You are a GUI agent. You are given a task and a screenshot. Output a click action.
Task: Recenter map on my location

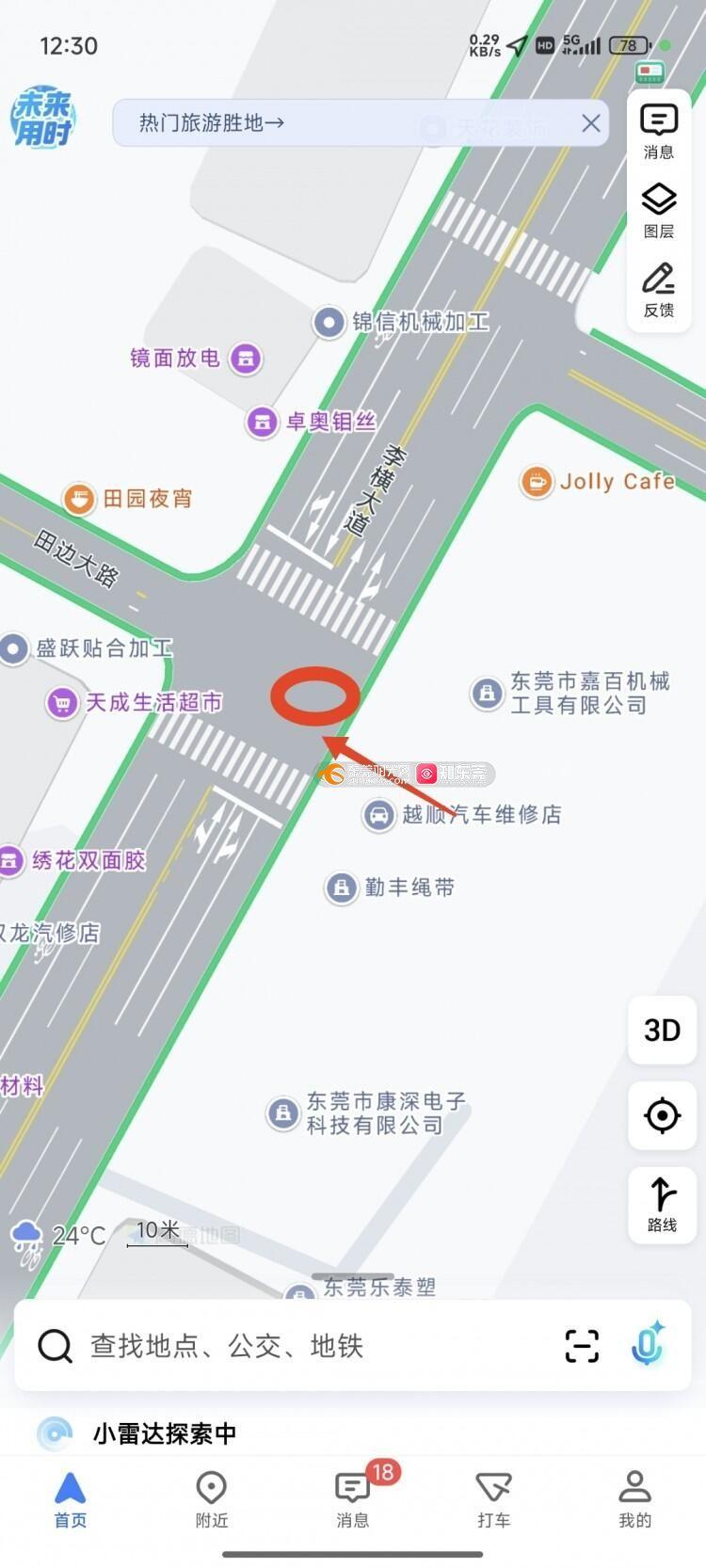point(662,1115)
